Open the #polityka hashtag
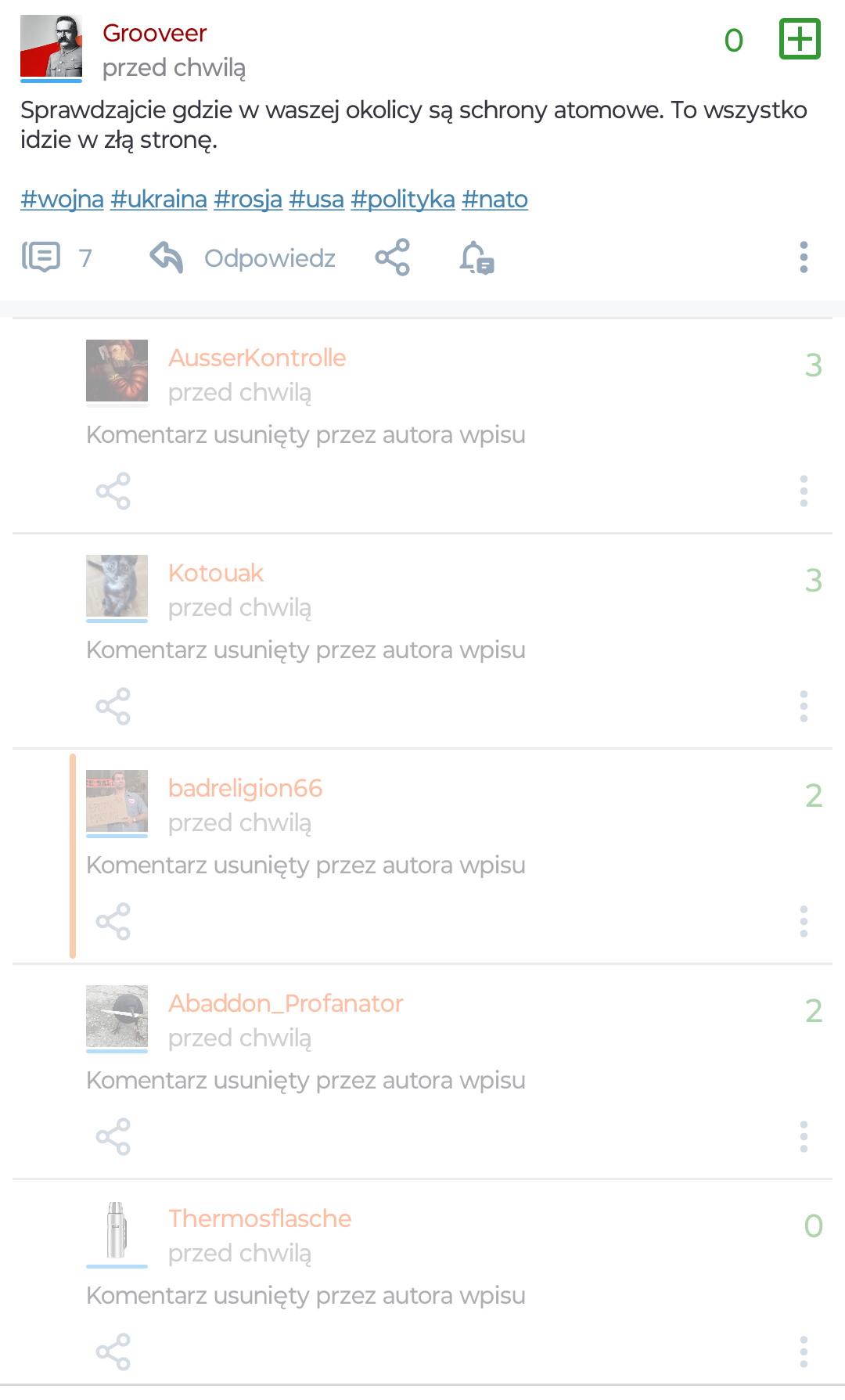Image resolution: width=845 pixels, height=1400 pixels. [x=402, y=200]
